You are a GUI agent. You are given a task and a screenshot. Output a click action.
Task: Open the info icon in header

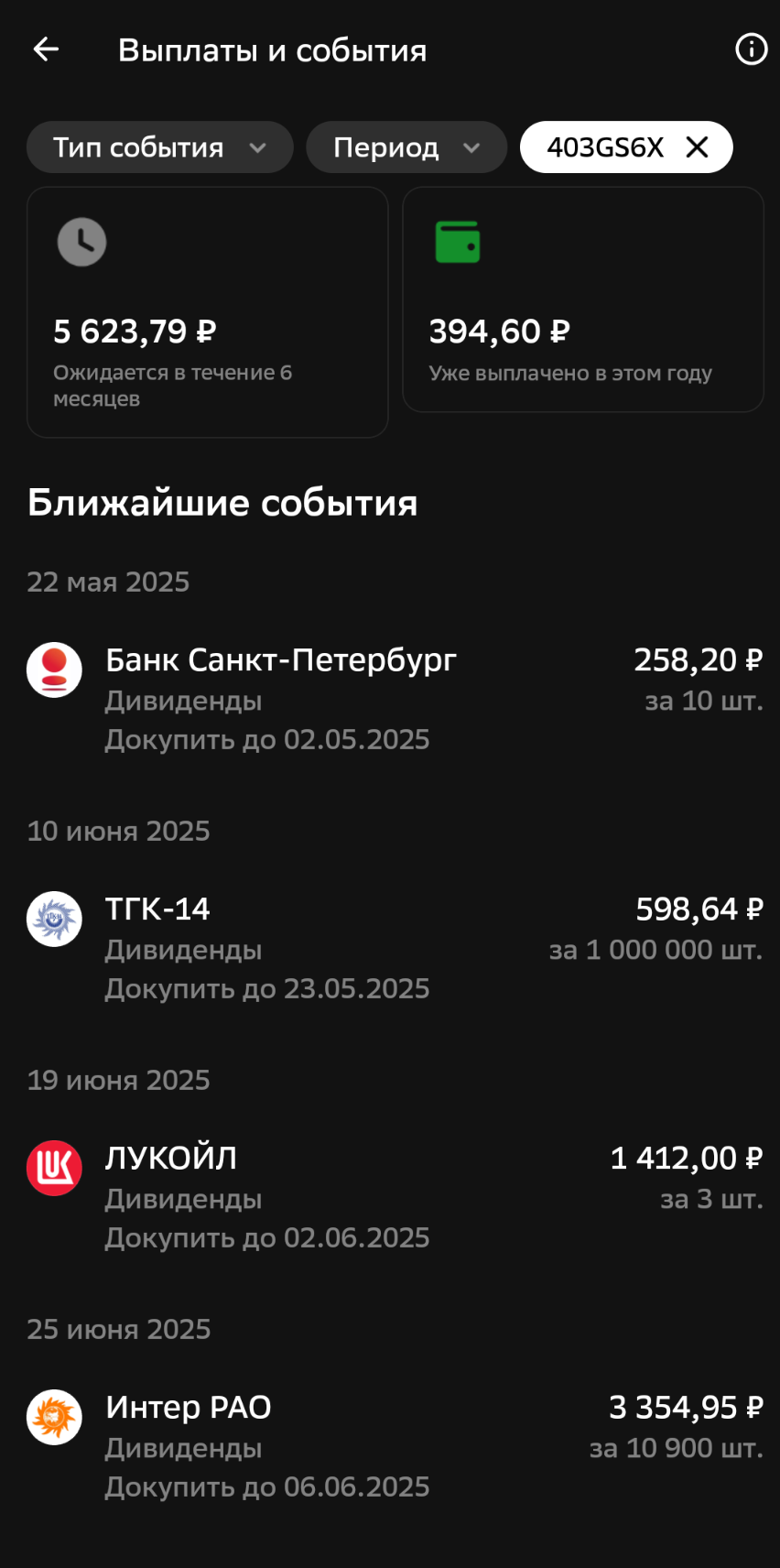[x=752, y=49]
